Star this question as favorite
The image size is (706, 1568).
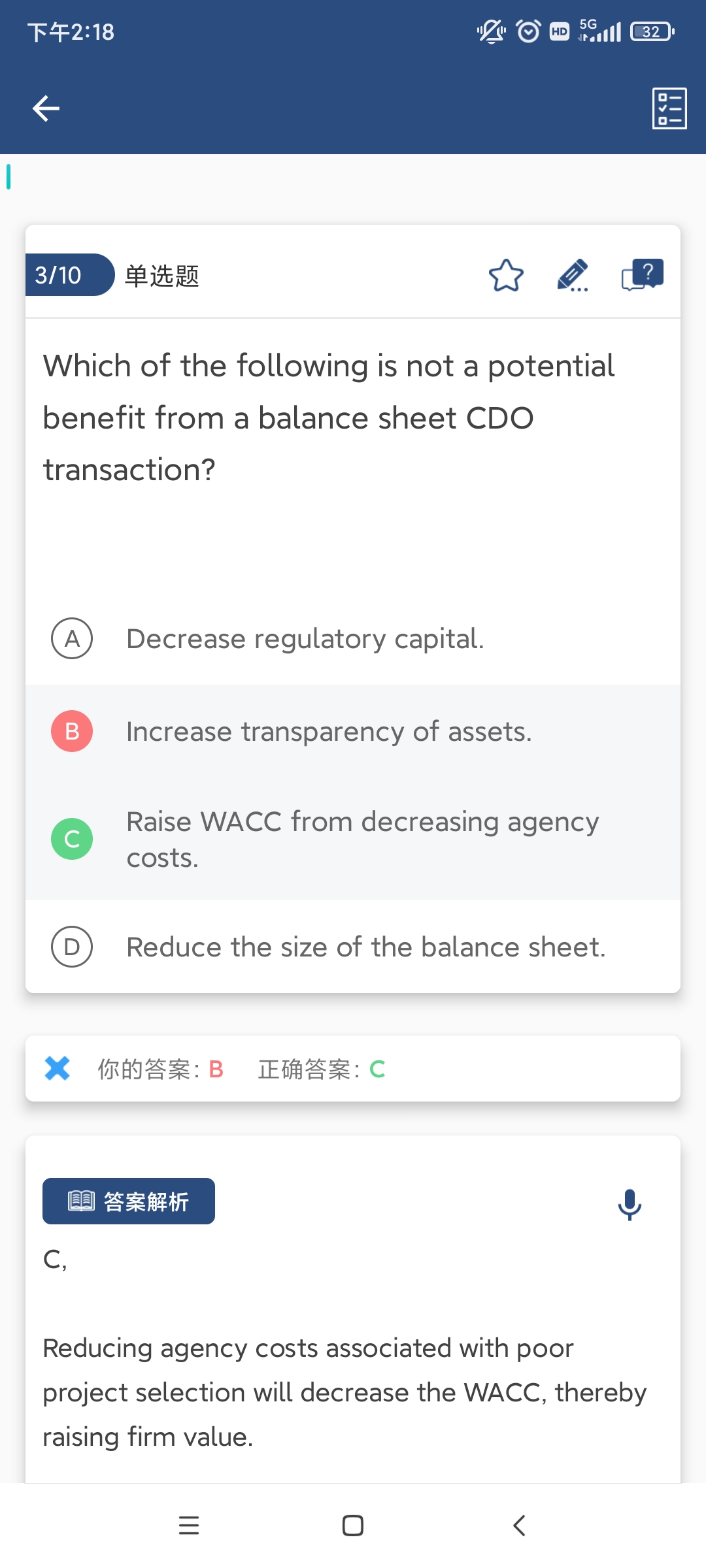click(506, 276)
